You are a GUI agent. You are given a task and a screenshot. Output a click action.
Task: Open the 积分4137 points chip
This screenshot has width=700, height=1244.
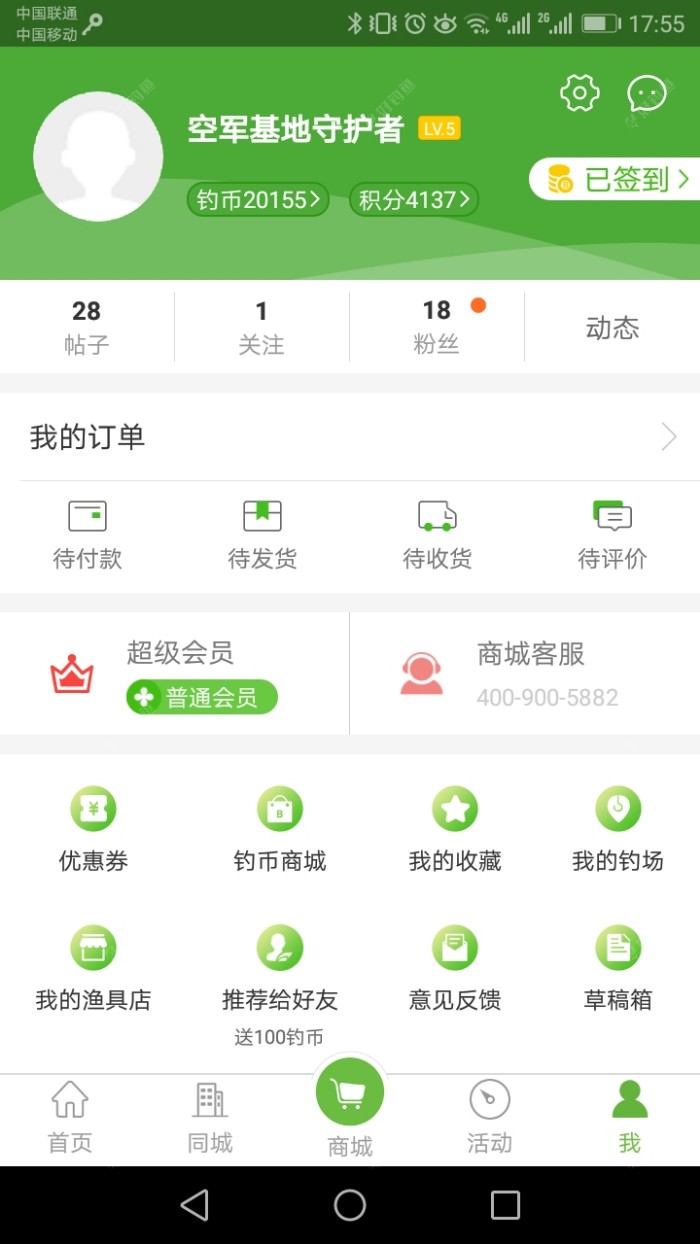click(414, 200)
